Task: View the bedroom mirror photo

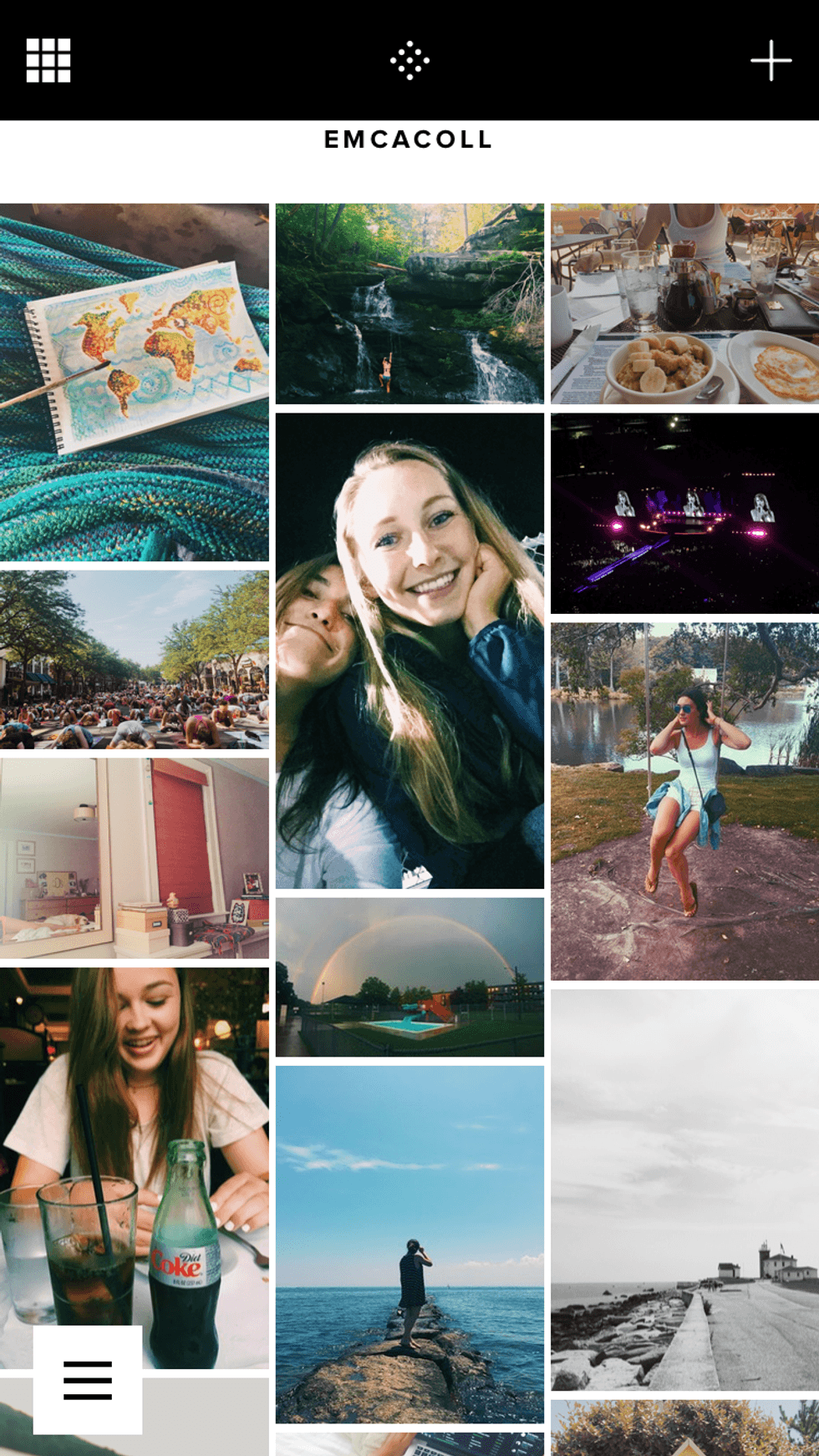Action: coord(134,858)
